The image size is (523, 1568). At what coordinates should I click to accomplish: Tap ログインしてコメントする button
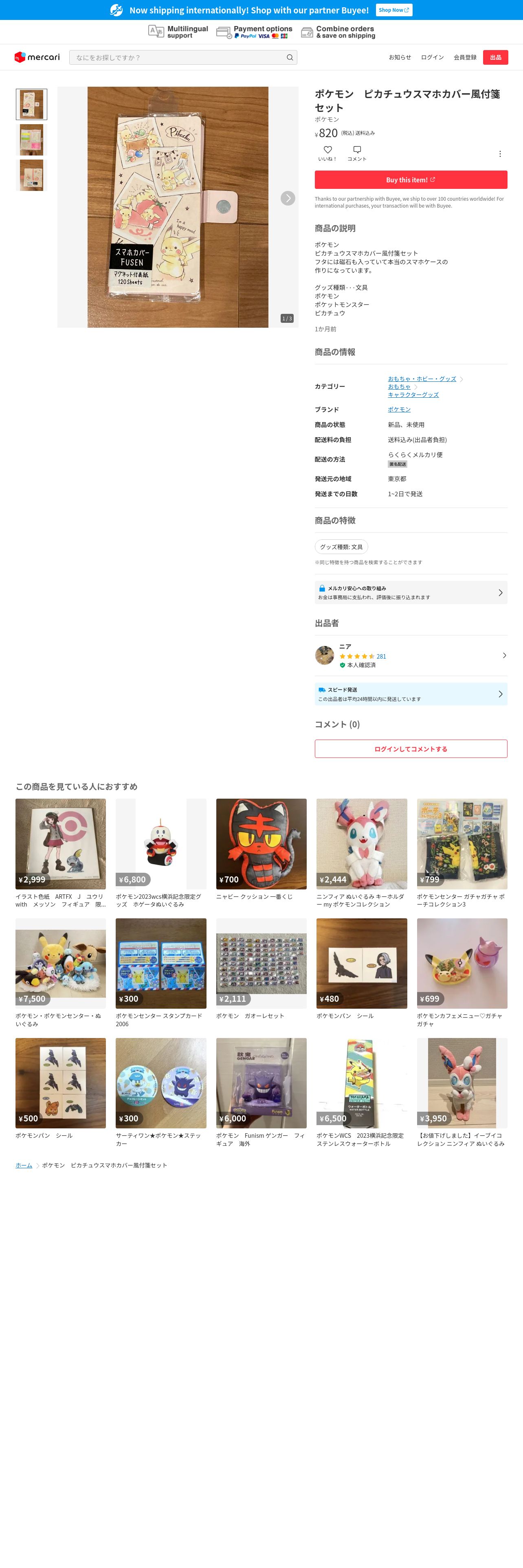[x=410, y=749]
